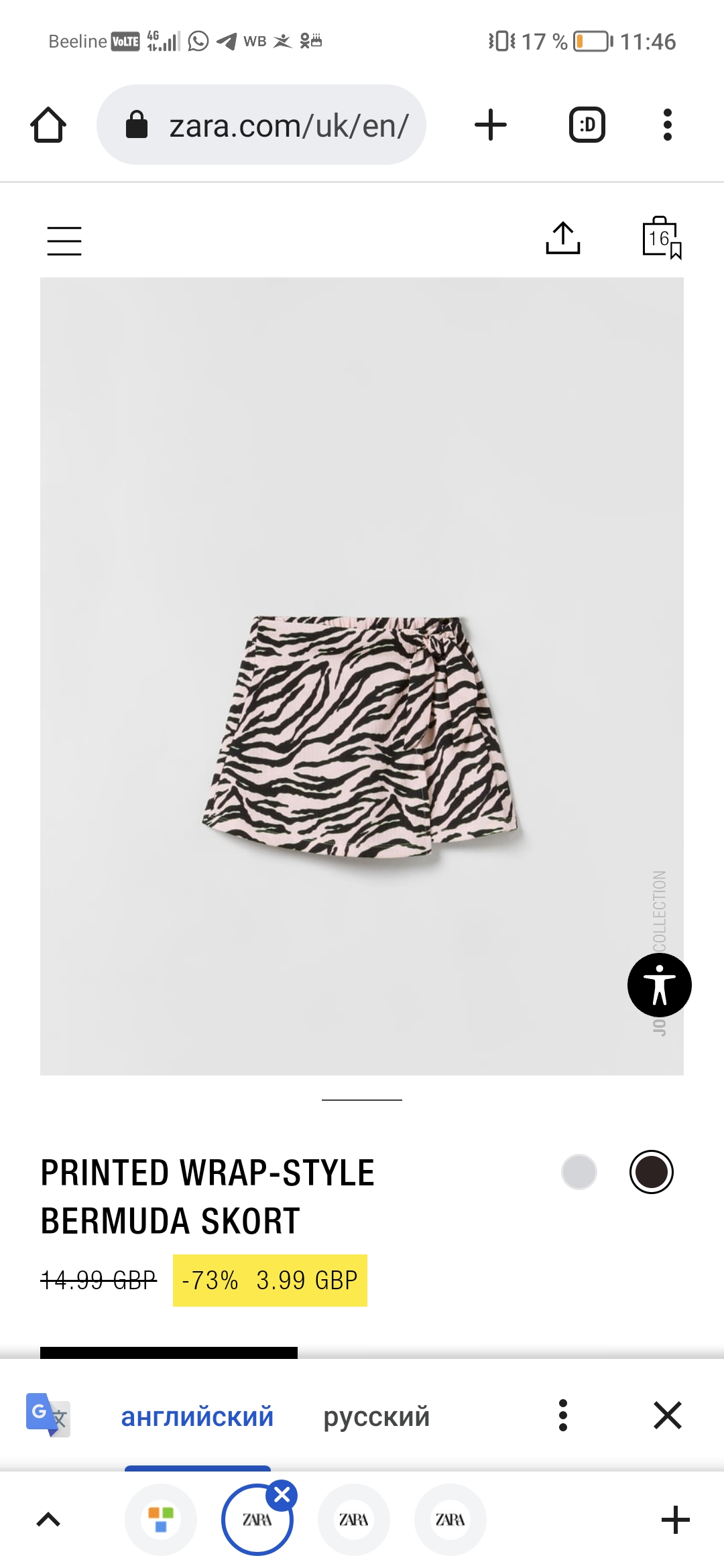Switch to the multicolour squares tab

161,1520
